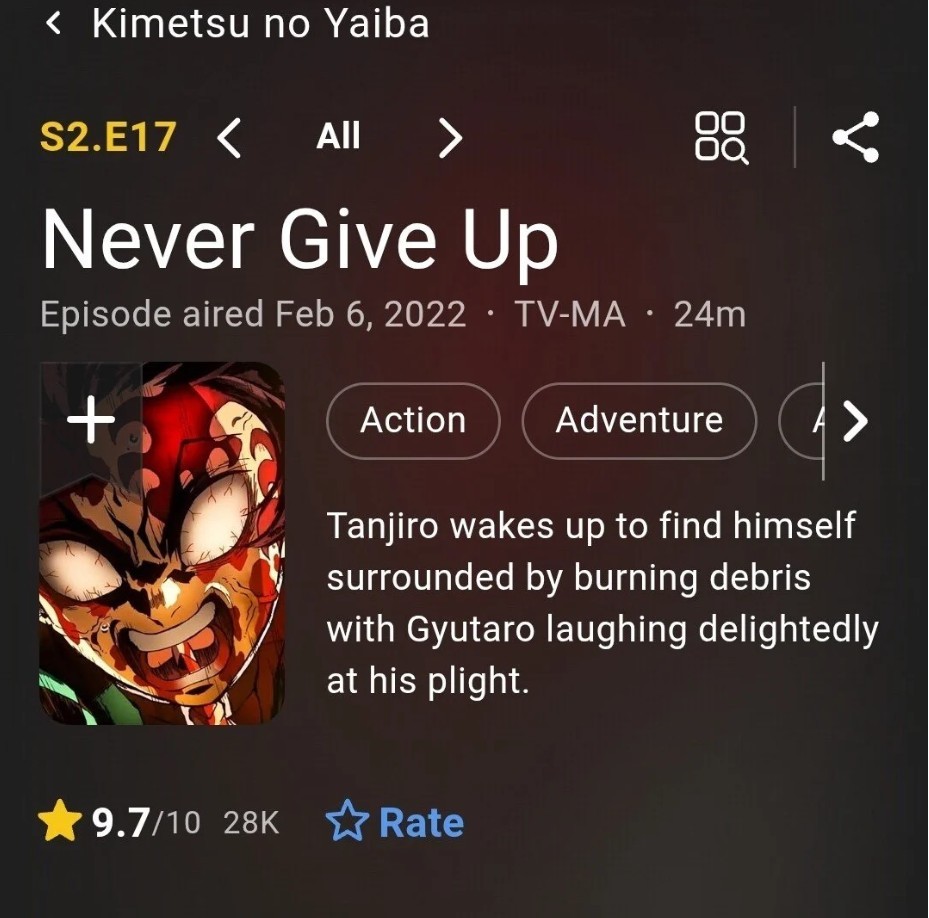
Task: Share this episode
Action: (856, 137)
